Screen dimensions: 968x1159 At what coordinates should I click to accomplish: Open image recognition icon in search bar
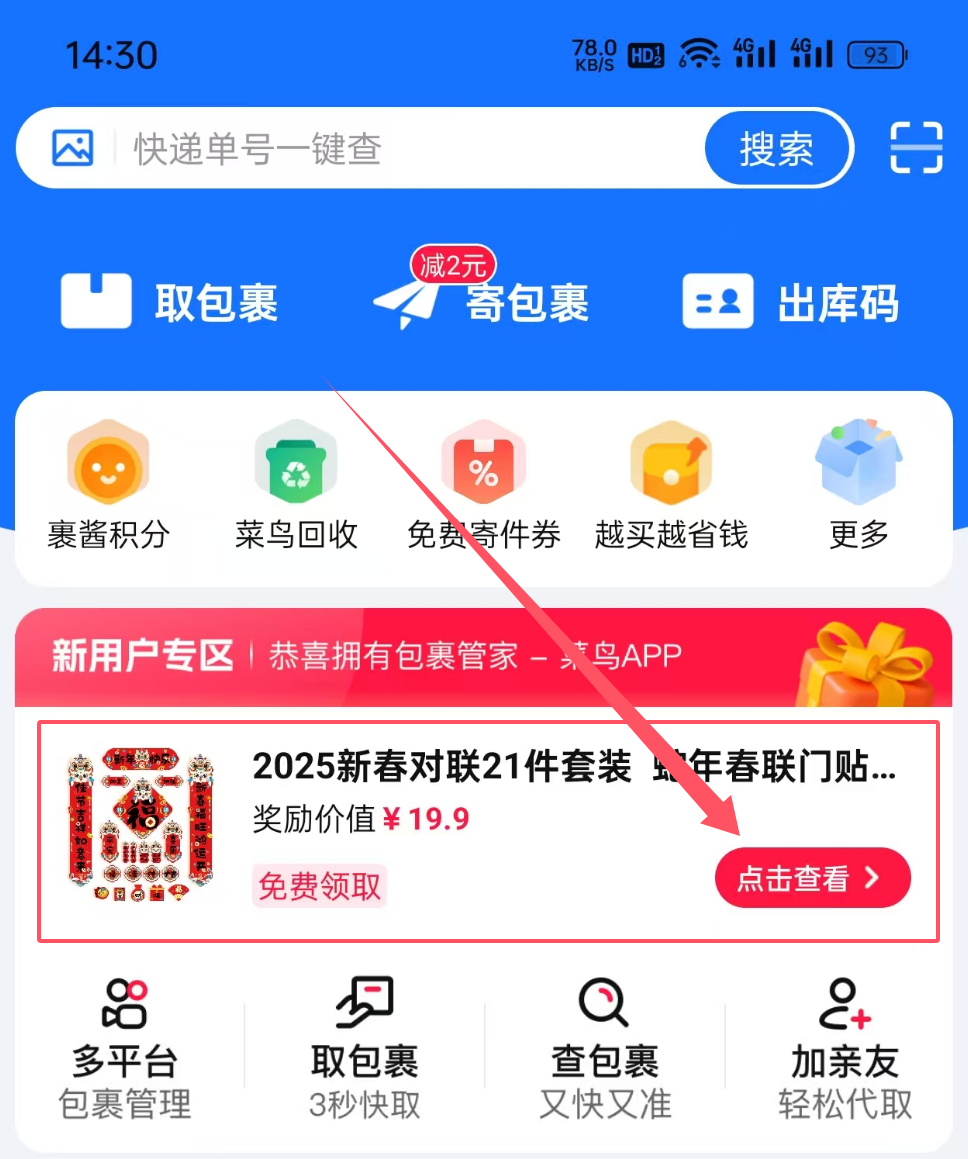point(73,149)
